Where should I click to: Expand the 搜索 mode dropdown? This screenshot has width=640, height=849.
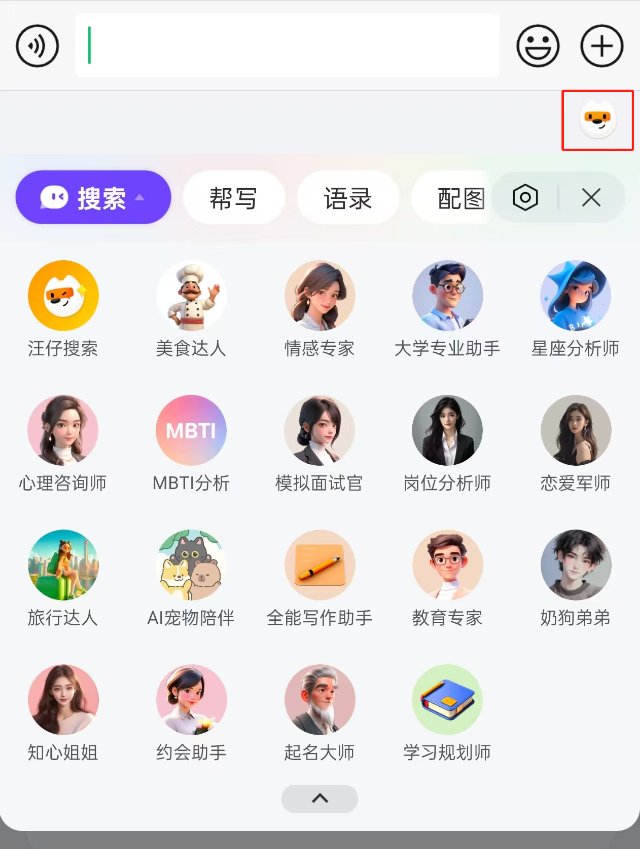click(93, 198)
